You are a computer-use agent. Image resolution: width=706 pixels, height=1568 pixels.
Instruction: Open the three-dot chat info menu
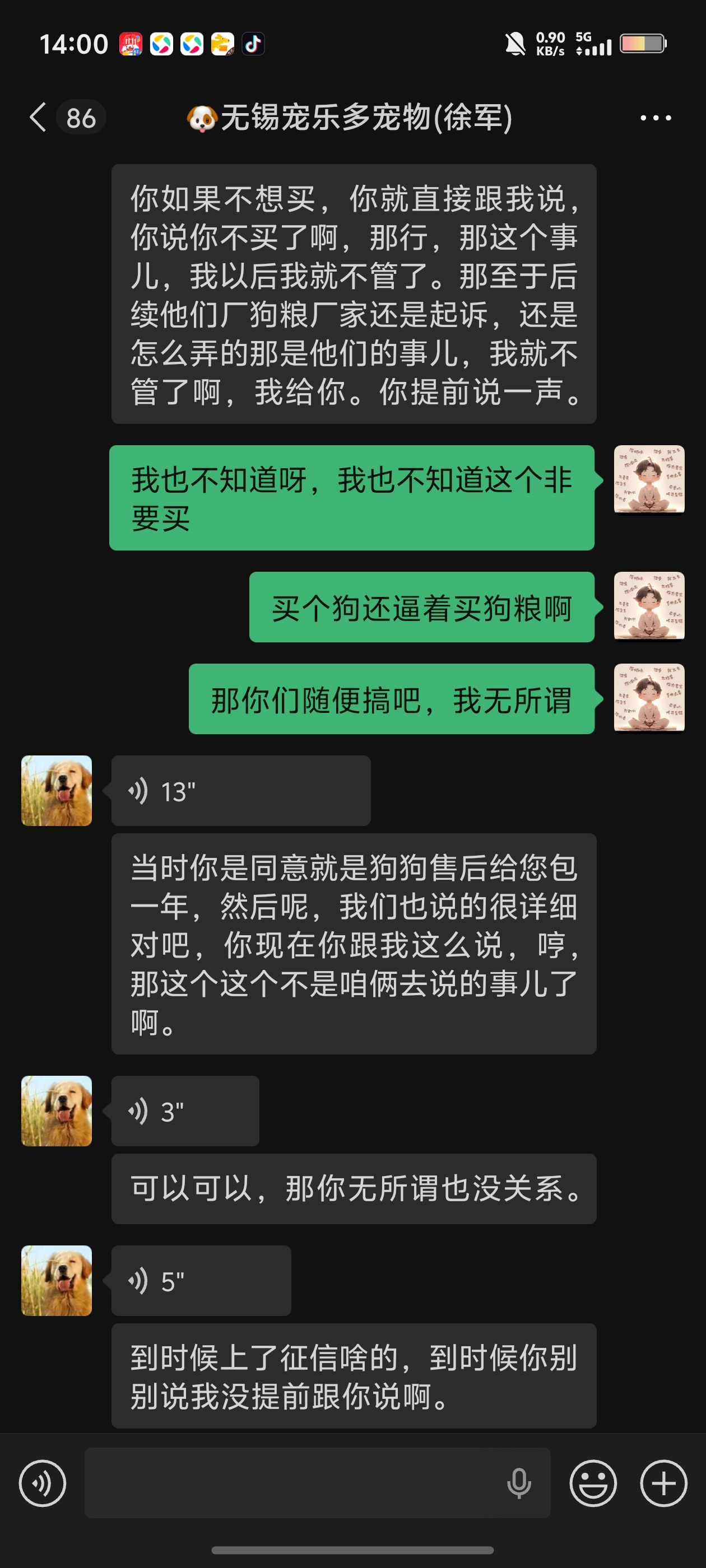coord(656,118)
